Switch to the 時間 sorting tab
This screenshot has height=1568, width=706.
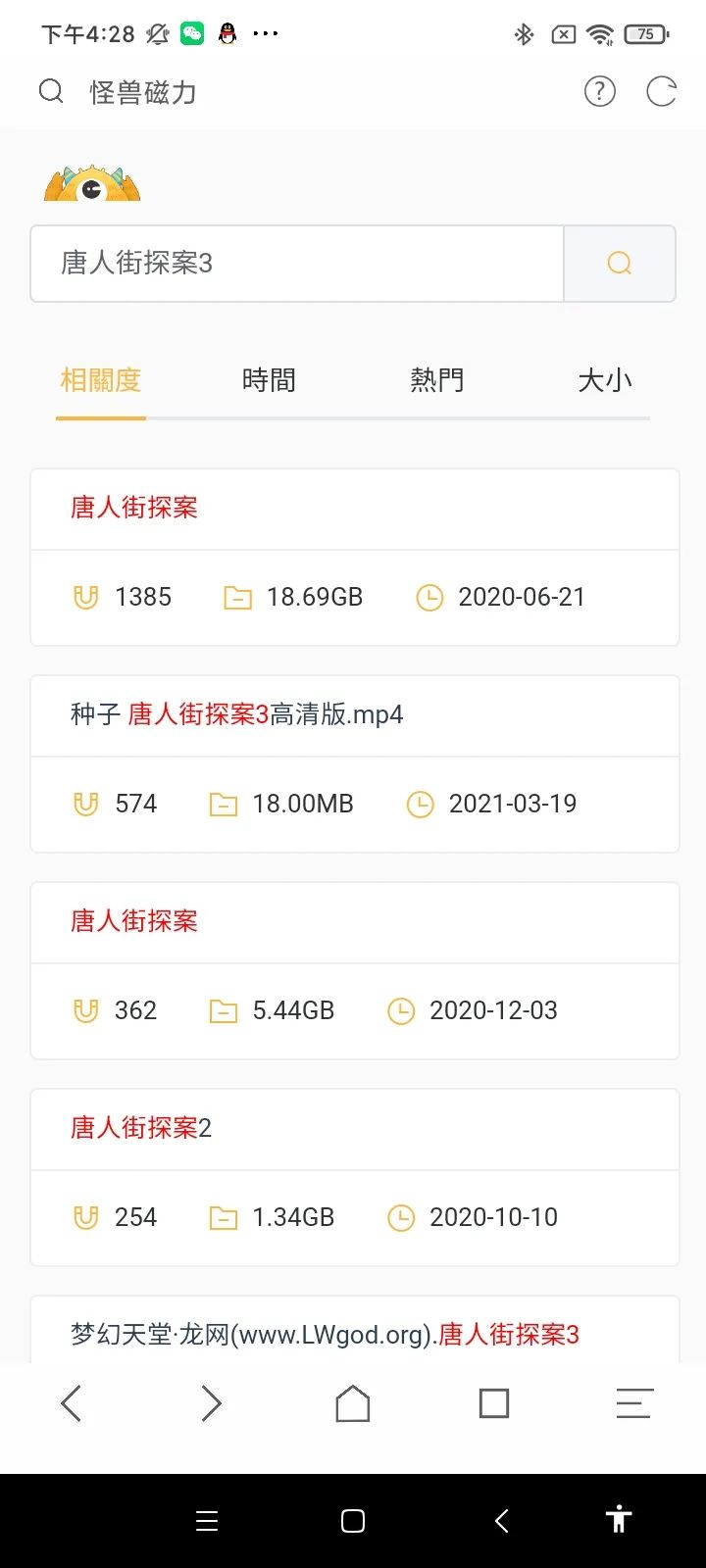[269, 380]
